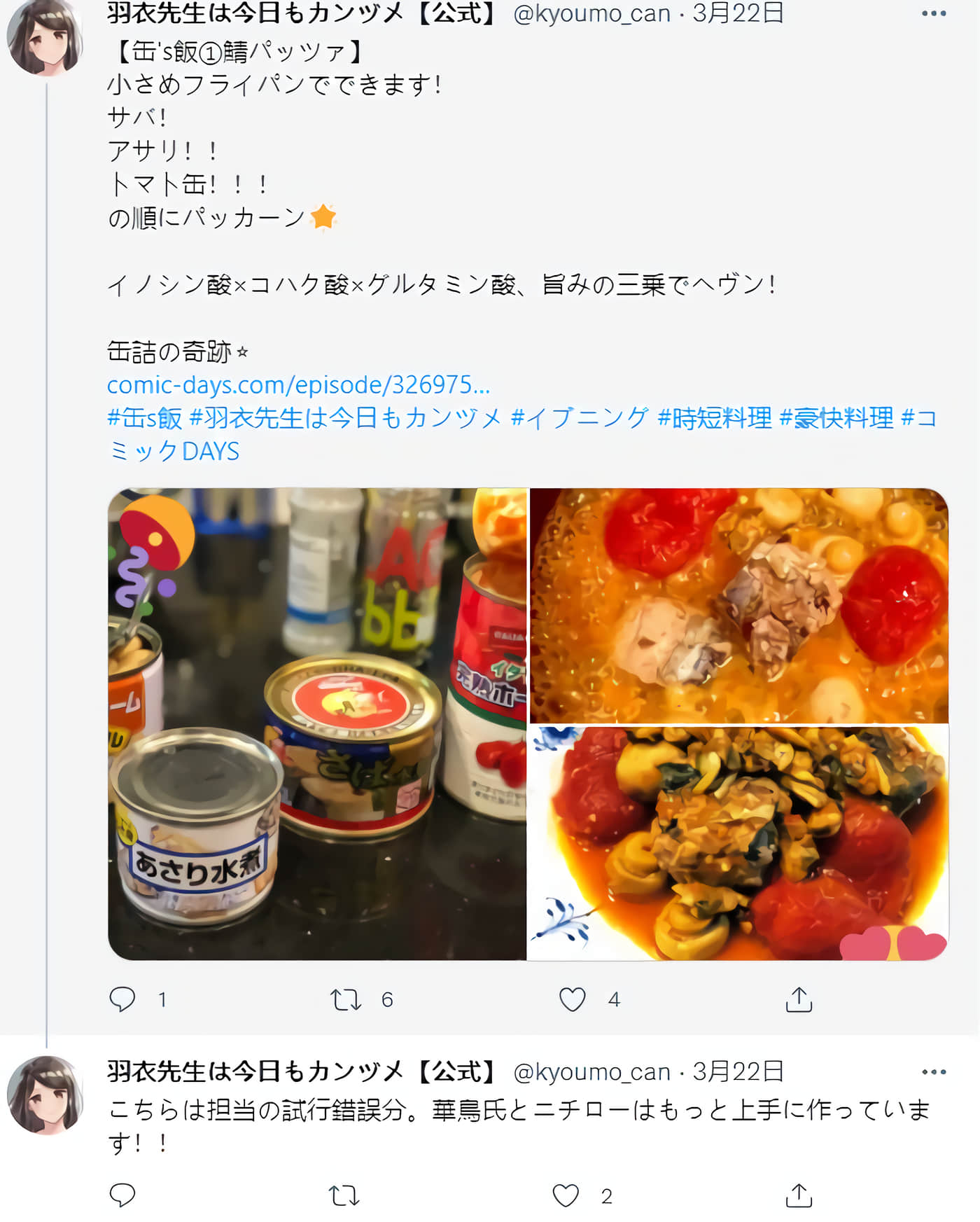Viewport: 980px width, 1222px height.
Task: Like the 缶's飯 tweet
Action: [x=572, y=999]
